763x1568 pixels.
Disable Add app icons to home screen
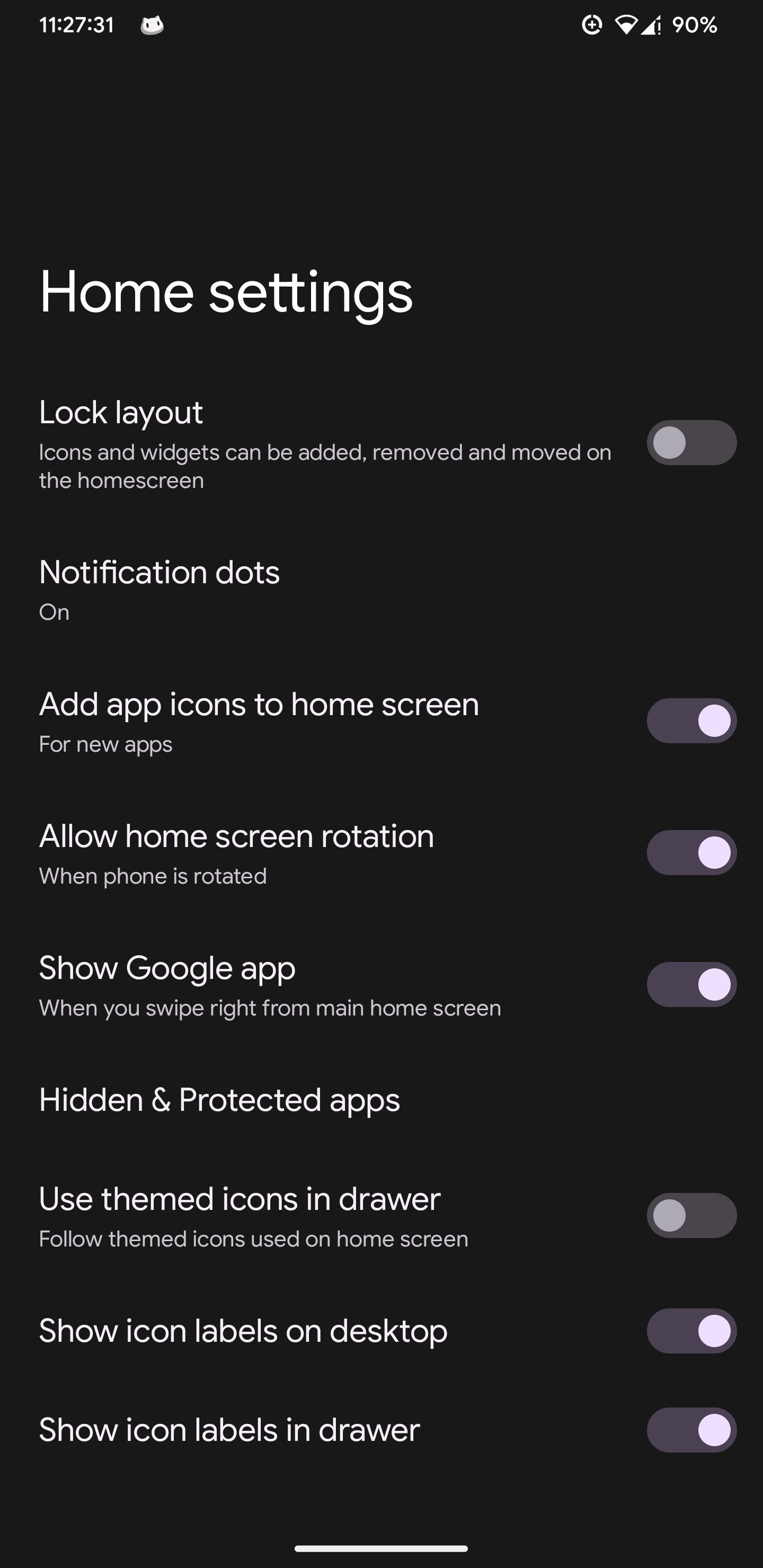[x=691, y=720]
